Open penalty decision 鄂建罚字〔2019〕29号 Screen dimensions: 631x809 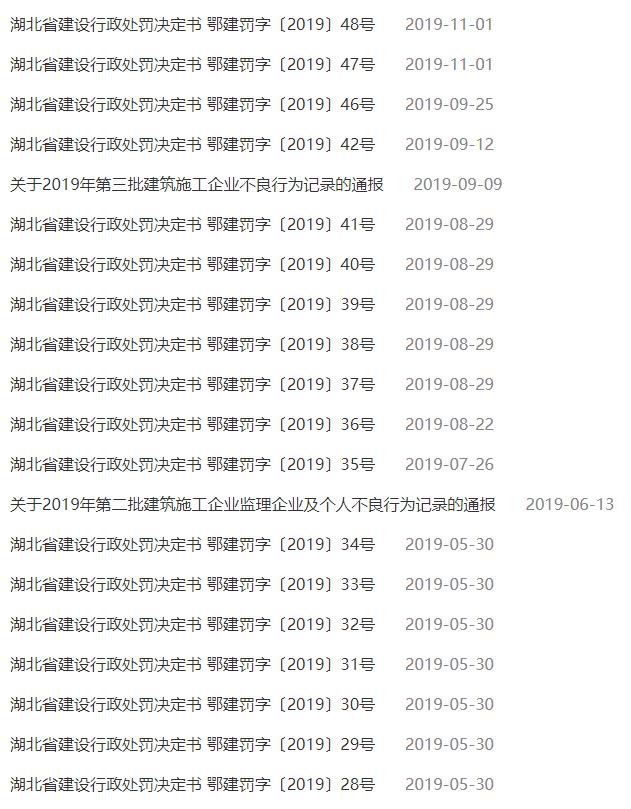coord(192,744)
